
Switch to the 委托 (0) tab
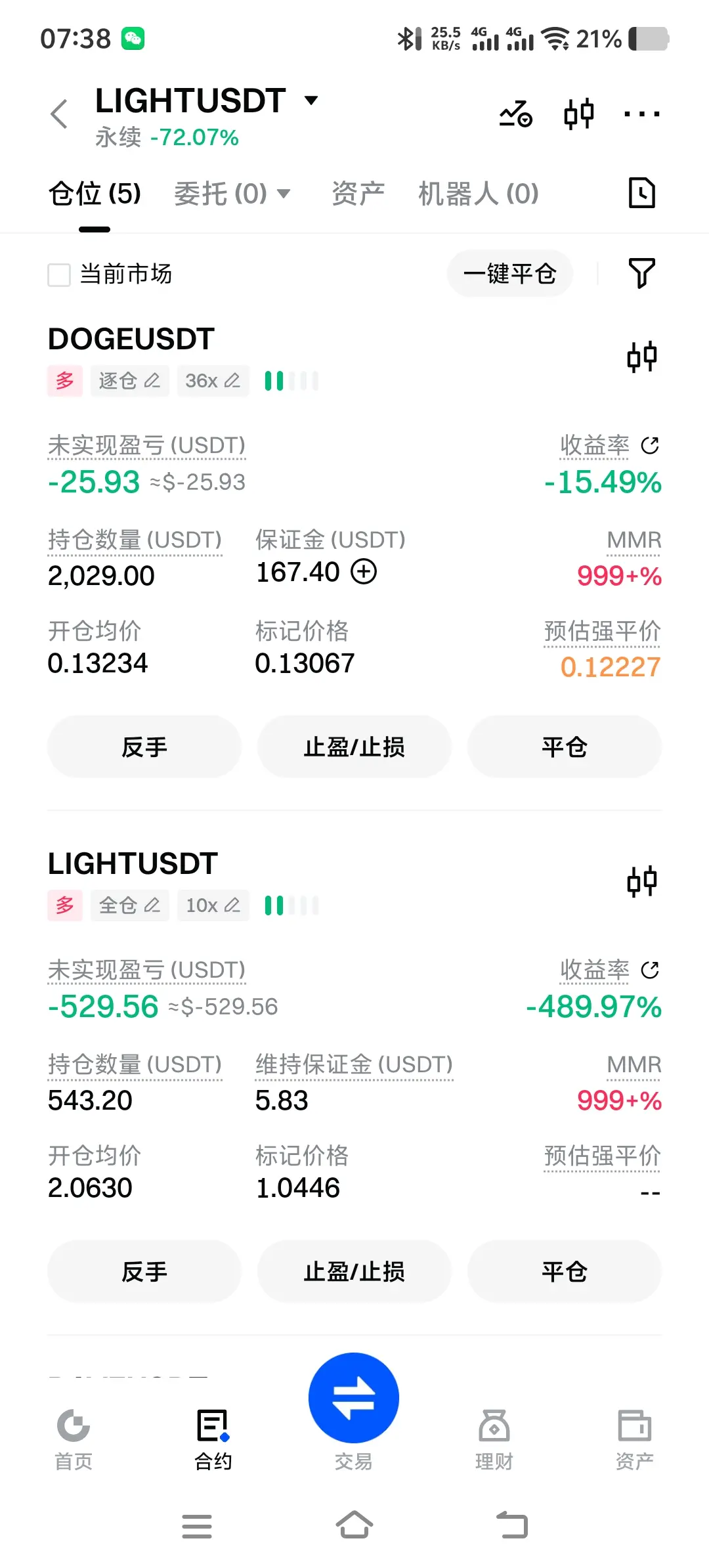click(231, 194)
